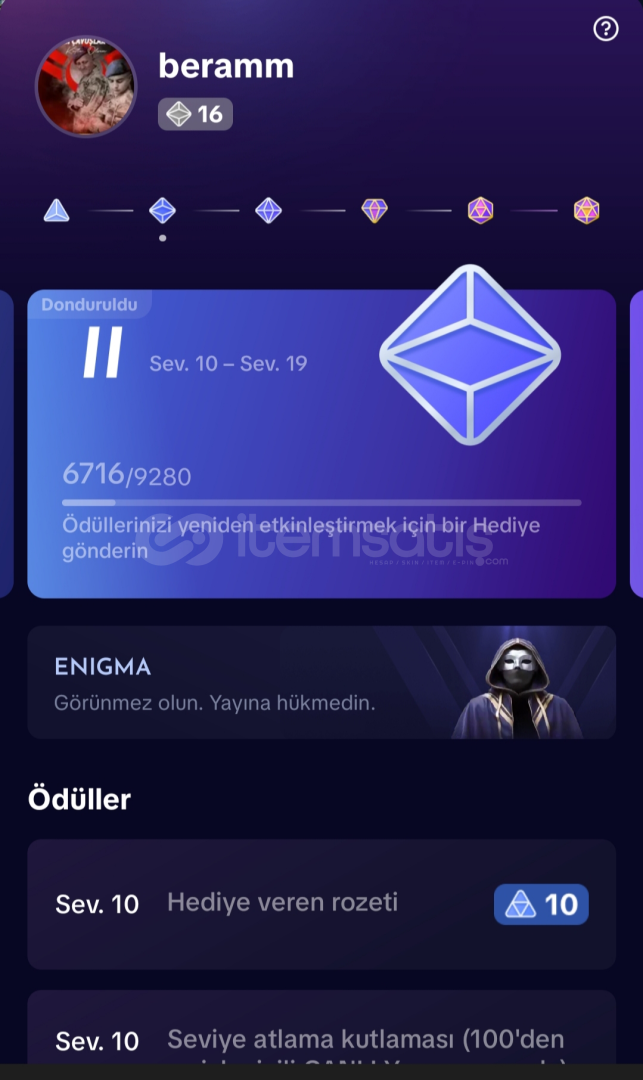Open the Hediye veren rozeti reward row
The image size is (643, 1080).
click(321, 904)
